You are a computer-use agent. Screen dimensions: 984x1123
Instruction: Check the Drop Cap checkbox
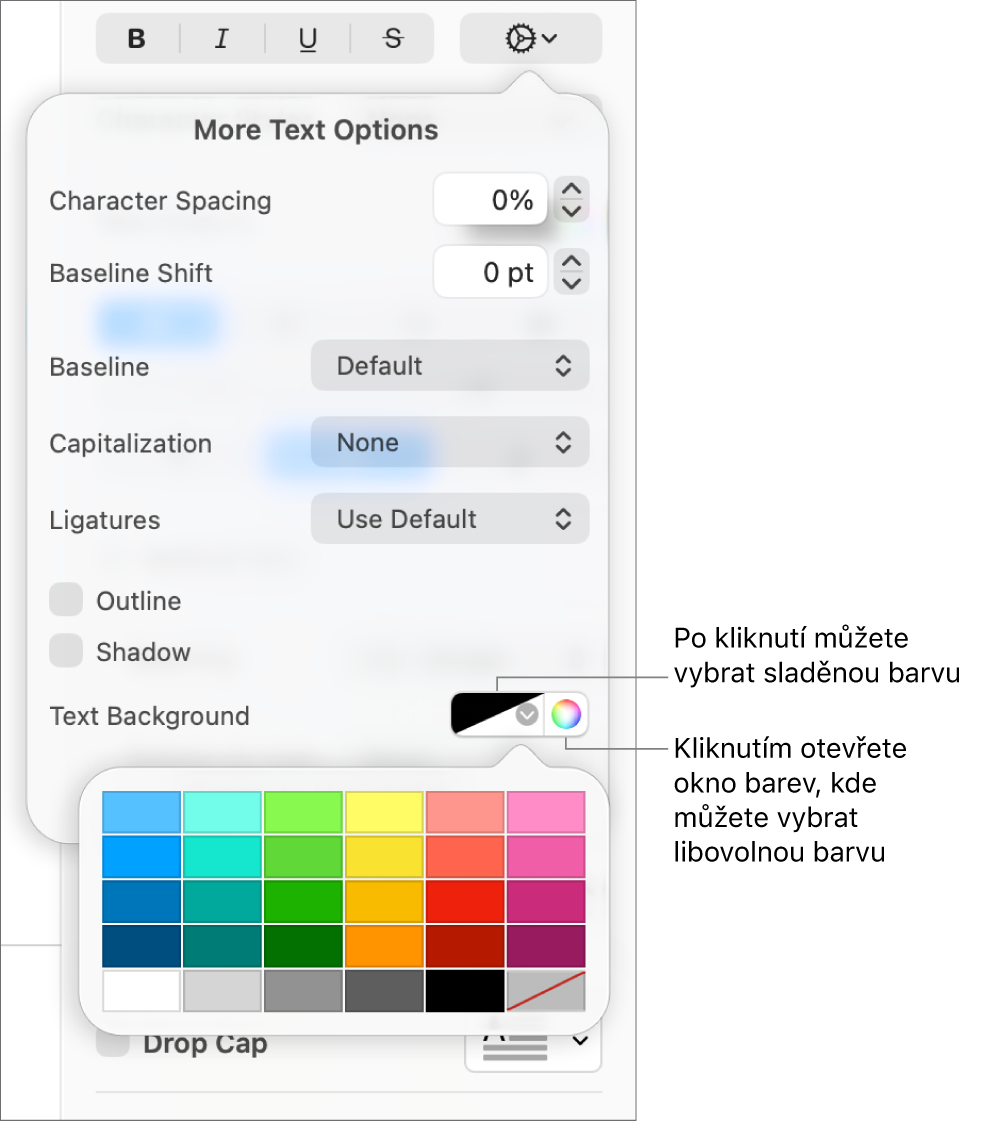[114, 1044]
